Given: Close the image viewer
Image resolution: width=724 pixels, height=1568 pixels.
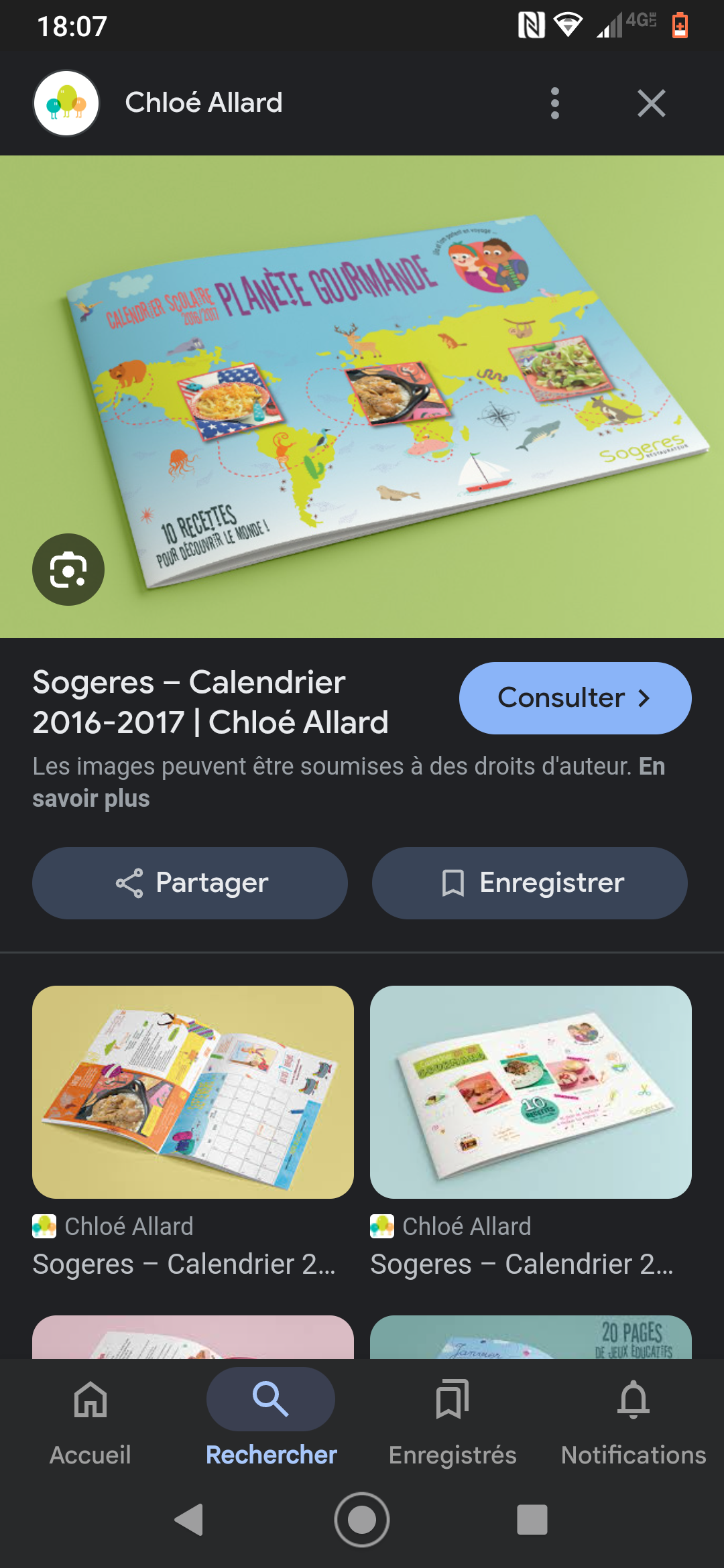Looking at the screenshot, I should (651, 103).
